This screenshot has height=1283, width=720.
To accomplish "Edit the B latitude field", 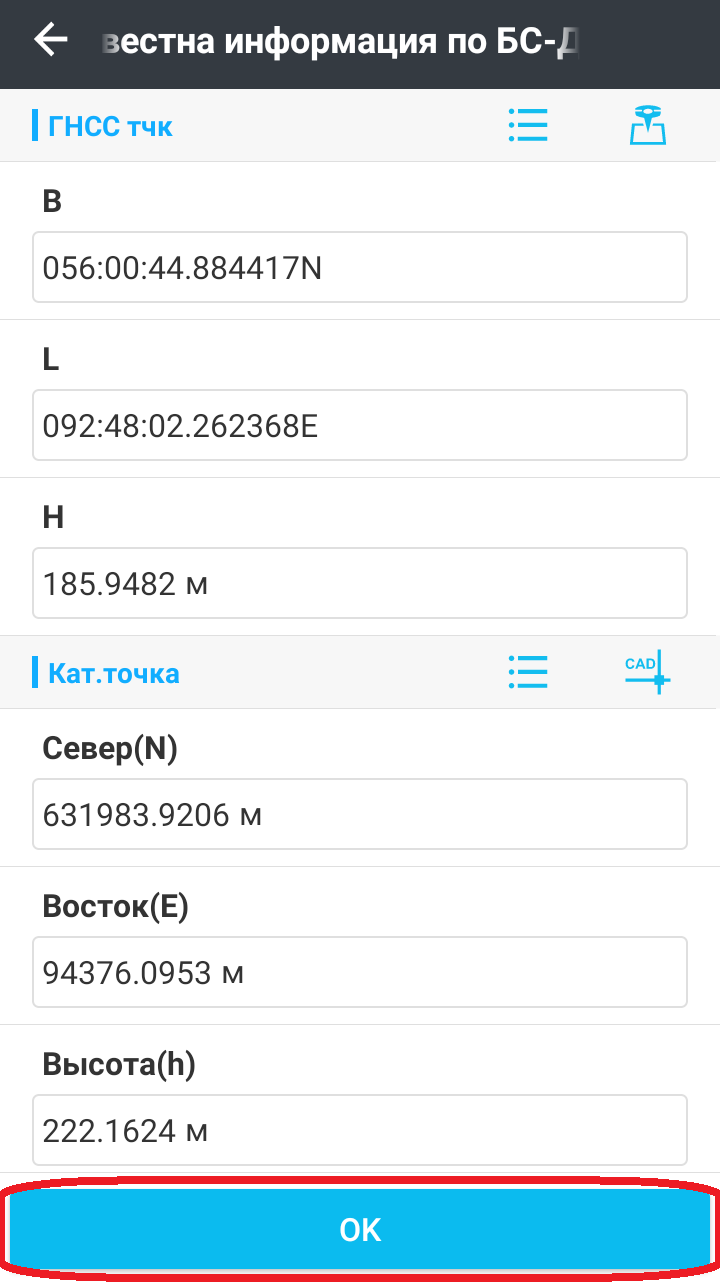I will point(360,267).
